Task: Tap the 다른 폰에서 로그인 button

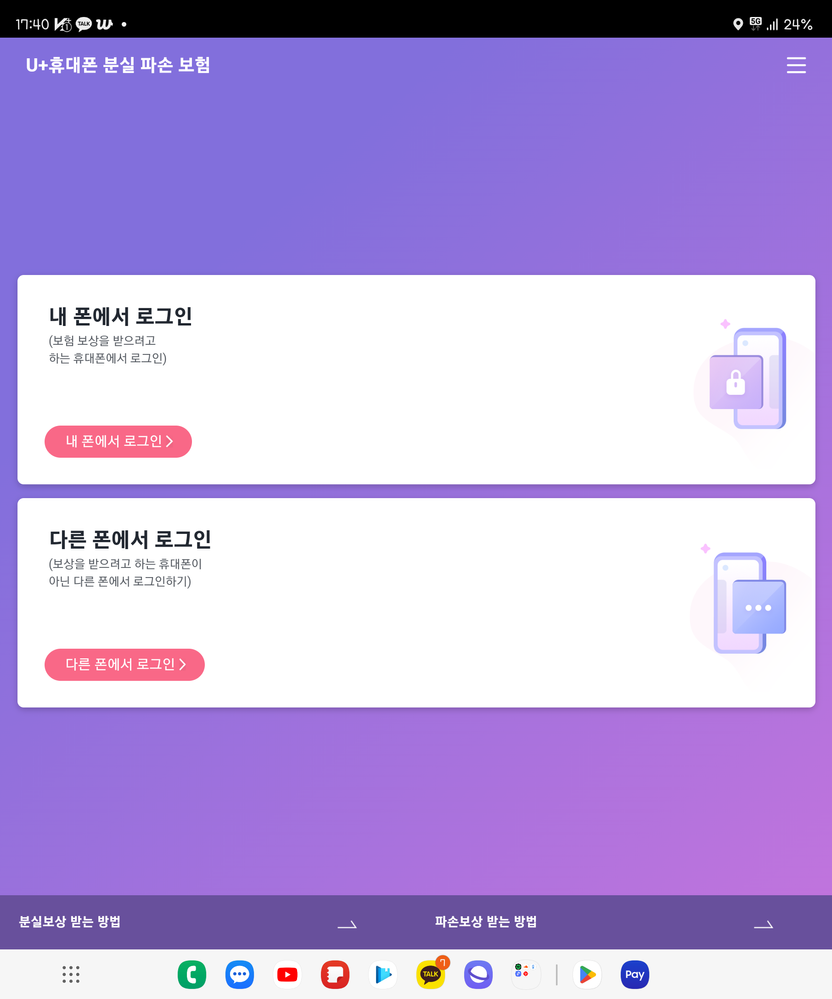Action: point(124,665)
